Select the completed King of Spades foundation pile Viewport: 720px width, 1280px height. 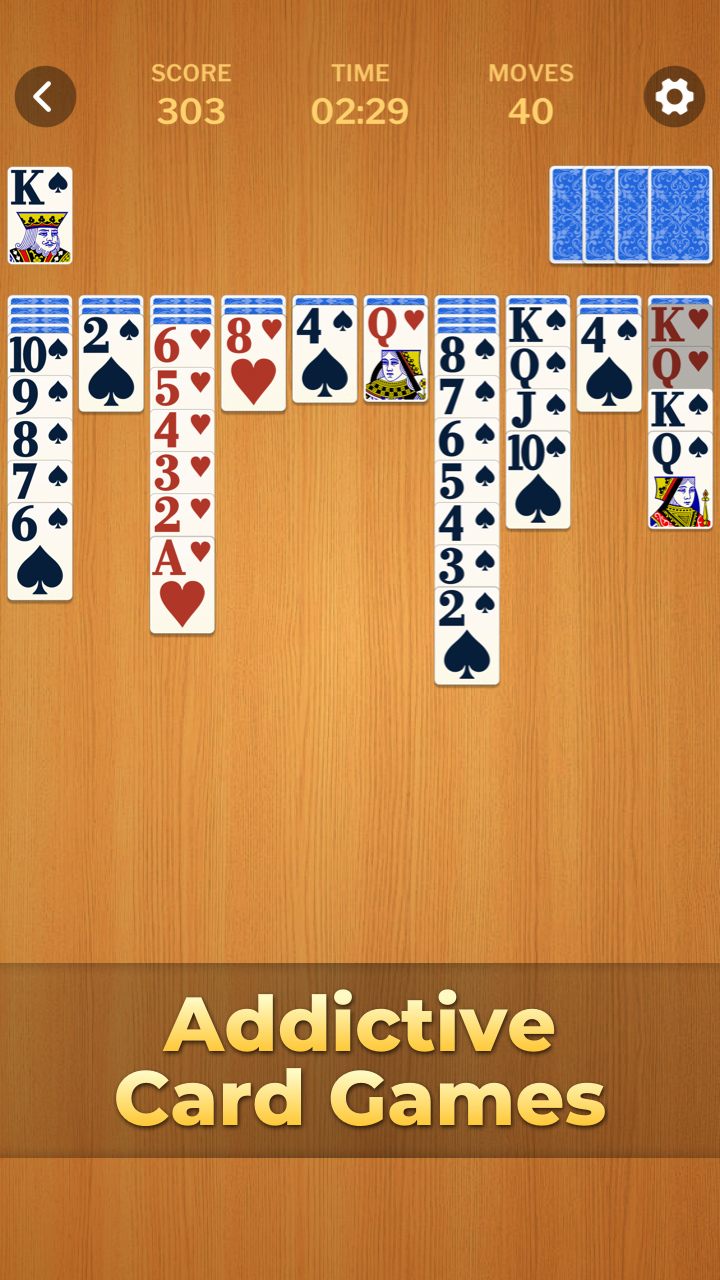(x=38, y=214)
